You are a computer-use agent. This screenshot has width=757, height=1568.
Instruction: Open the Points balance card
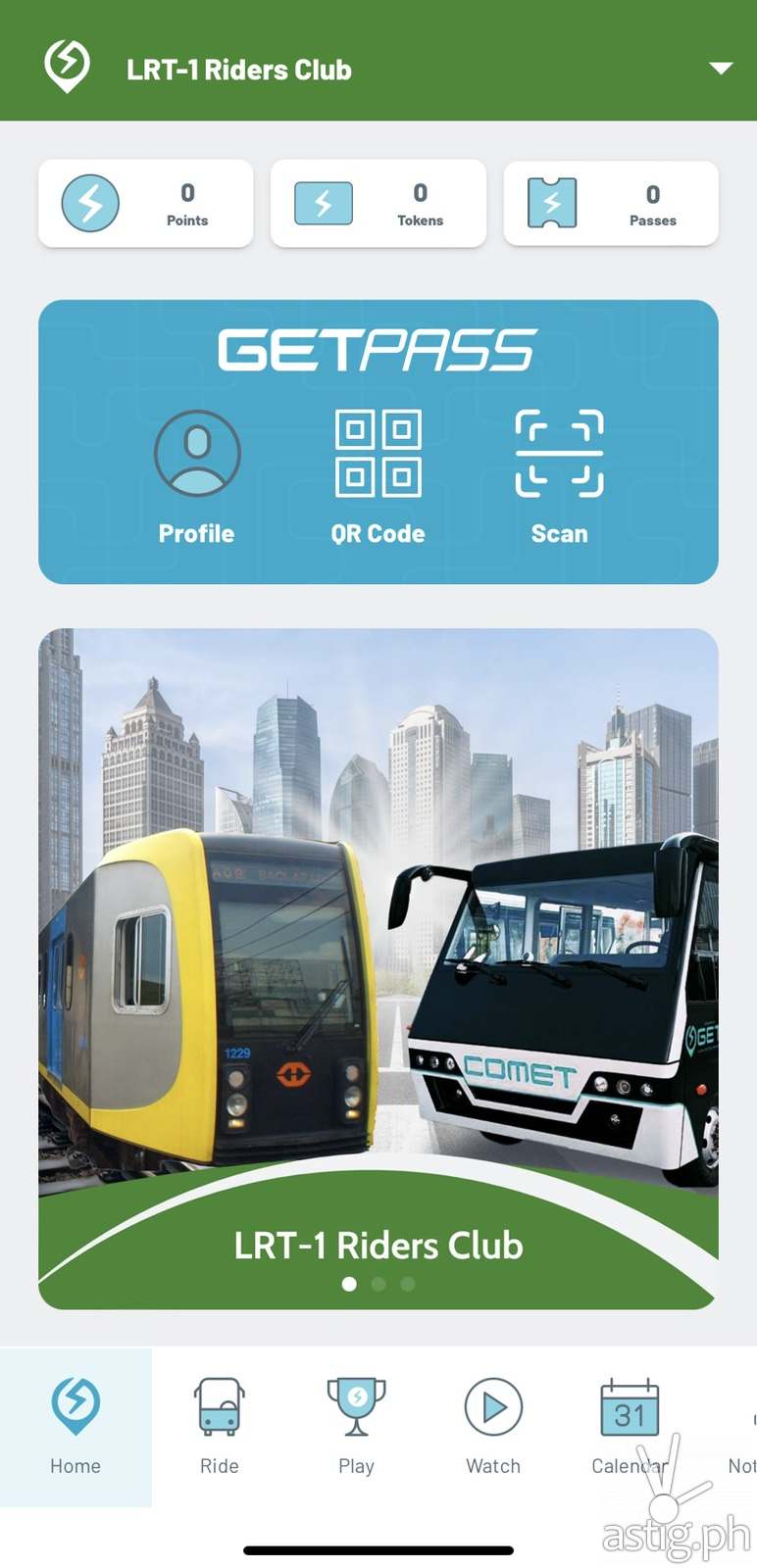tap(145, 204)
